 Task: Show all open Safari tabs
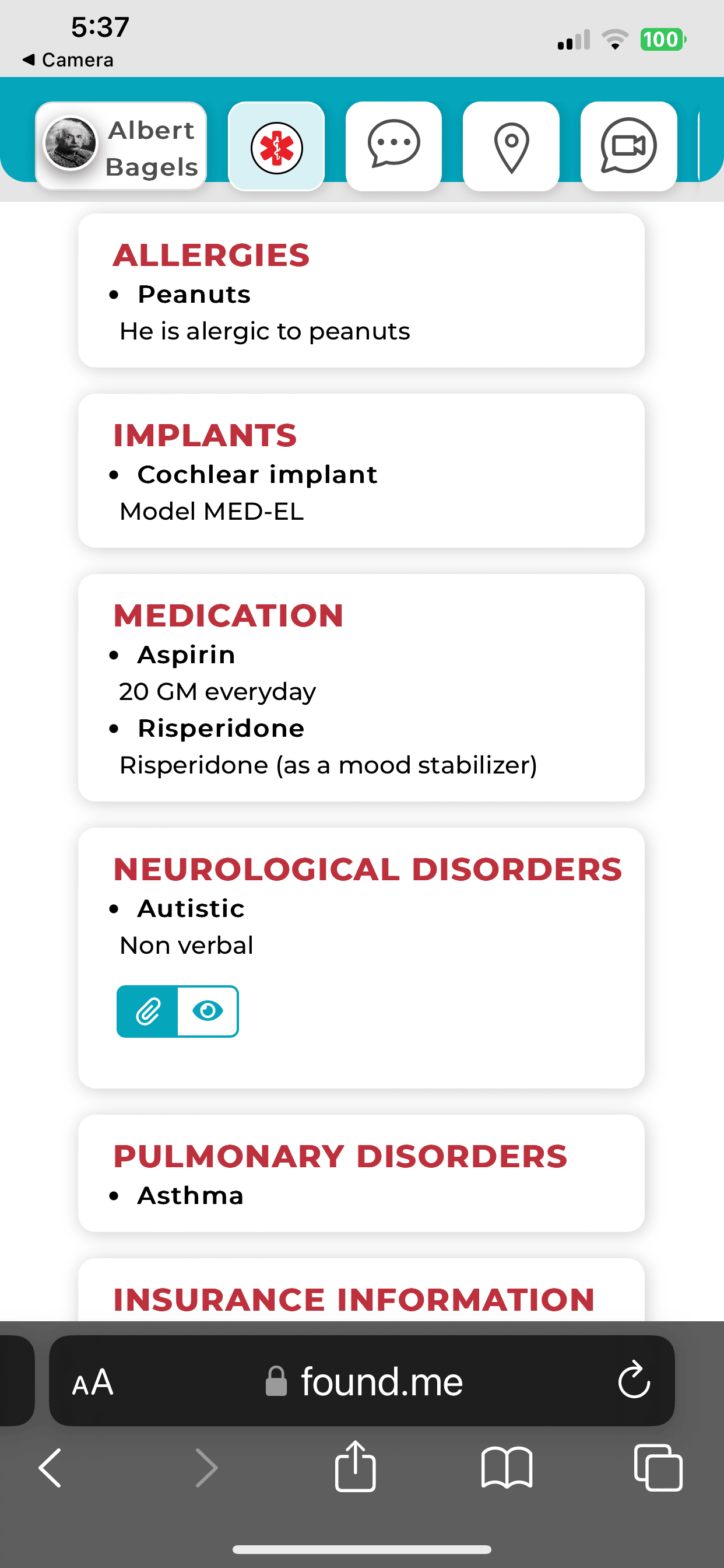tap(658, 1468)
